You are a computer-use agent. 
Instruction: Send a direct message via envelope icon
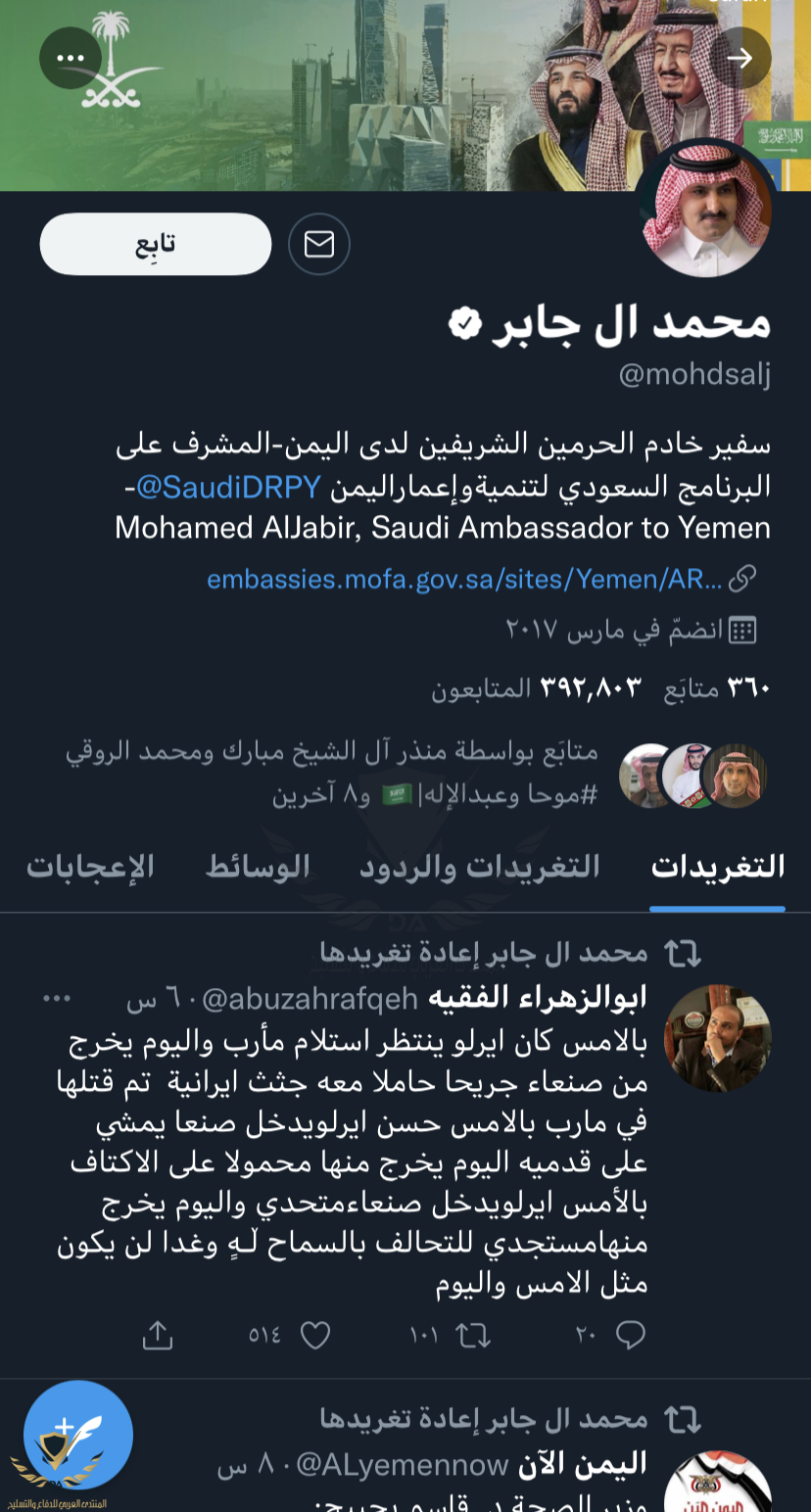tap(319, 244)
